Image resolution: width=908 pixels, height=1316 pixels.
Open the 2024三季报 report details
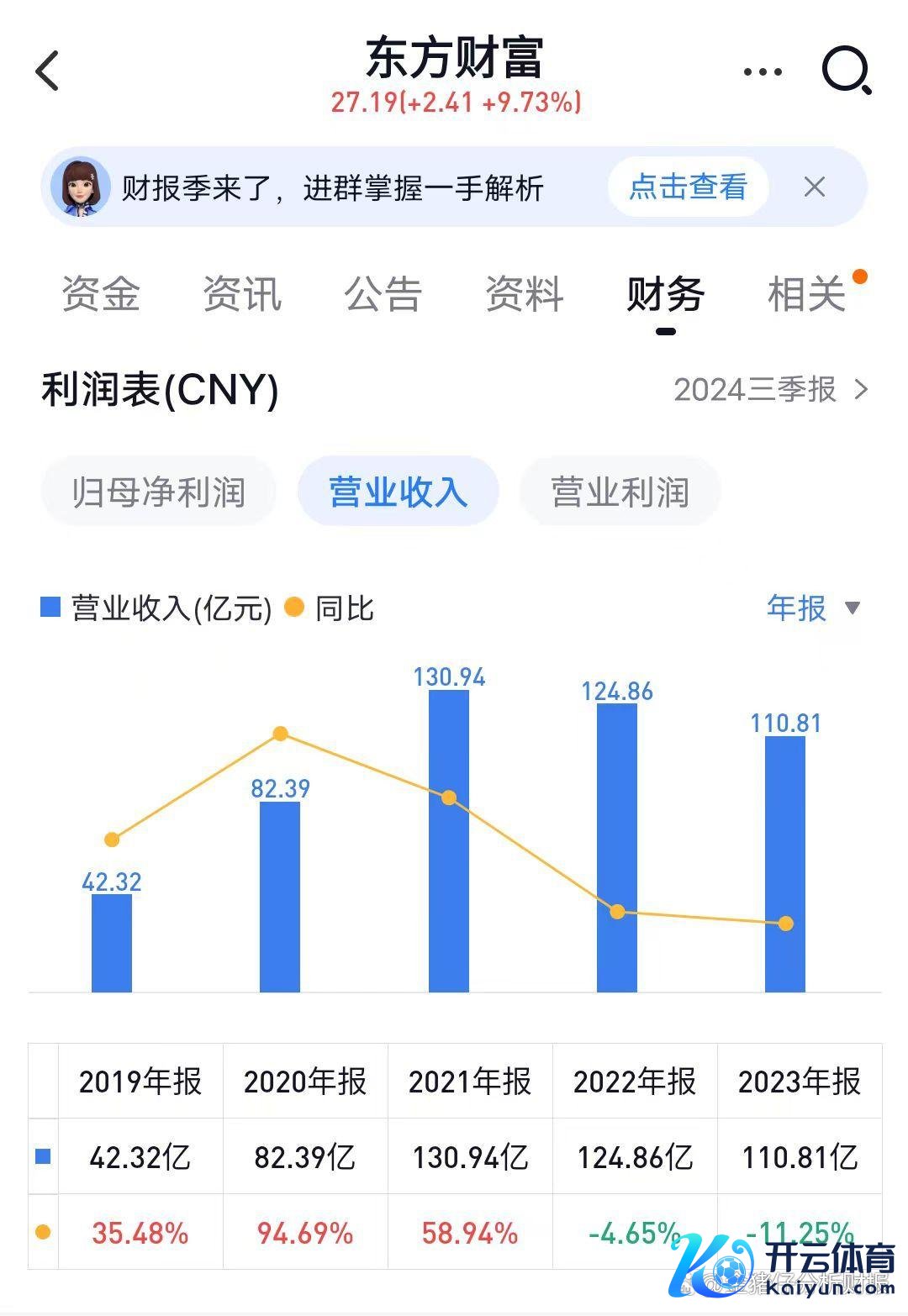[770, 390]
